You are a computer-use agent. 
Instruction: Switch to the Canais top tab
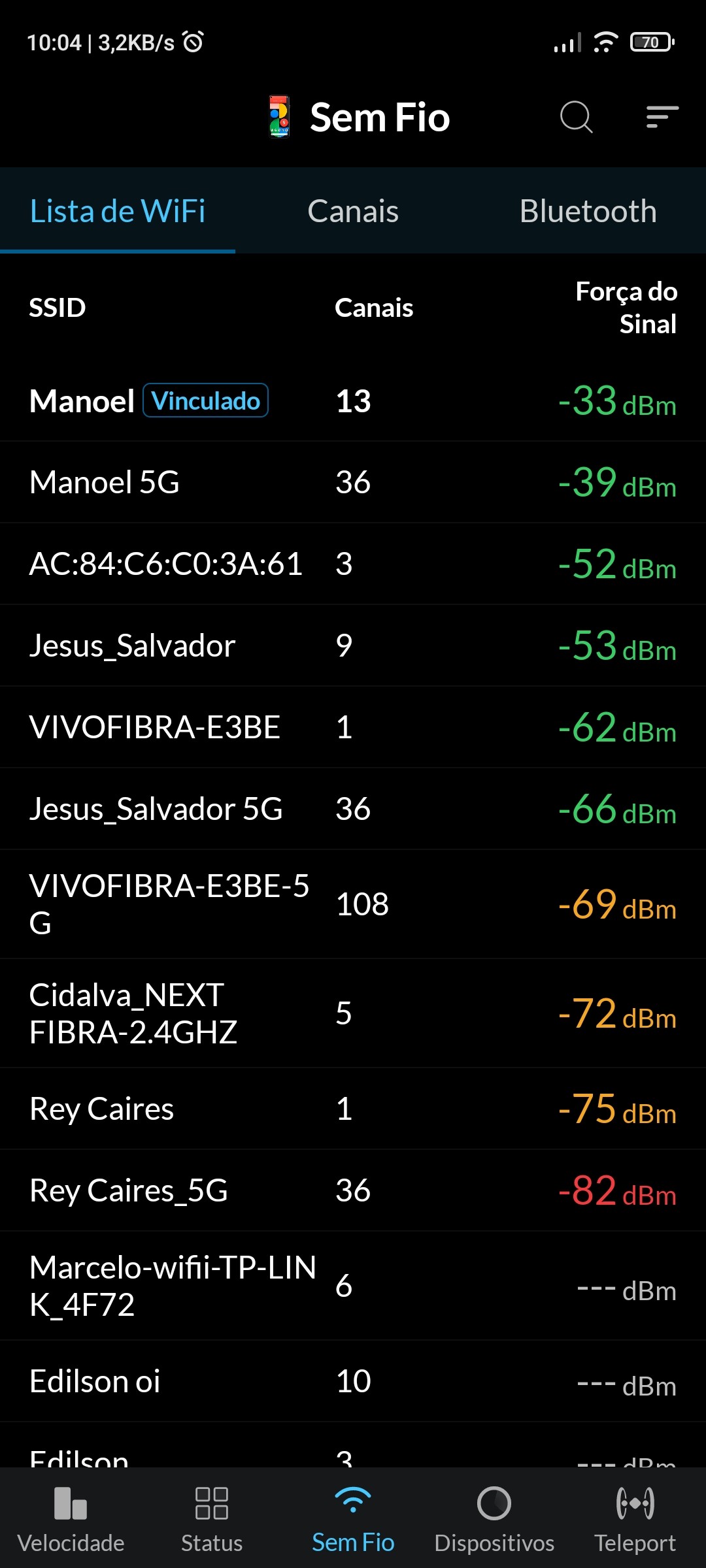[x=353, y=211]
